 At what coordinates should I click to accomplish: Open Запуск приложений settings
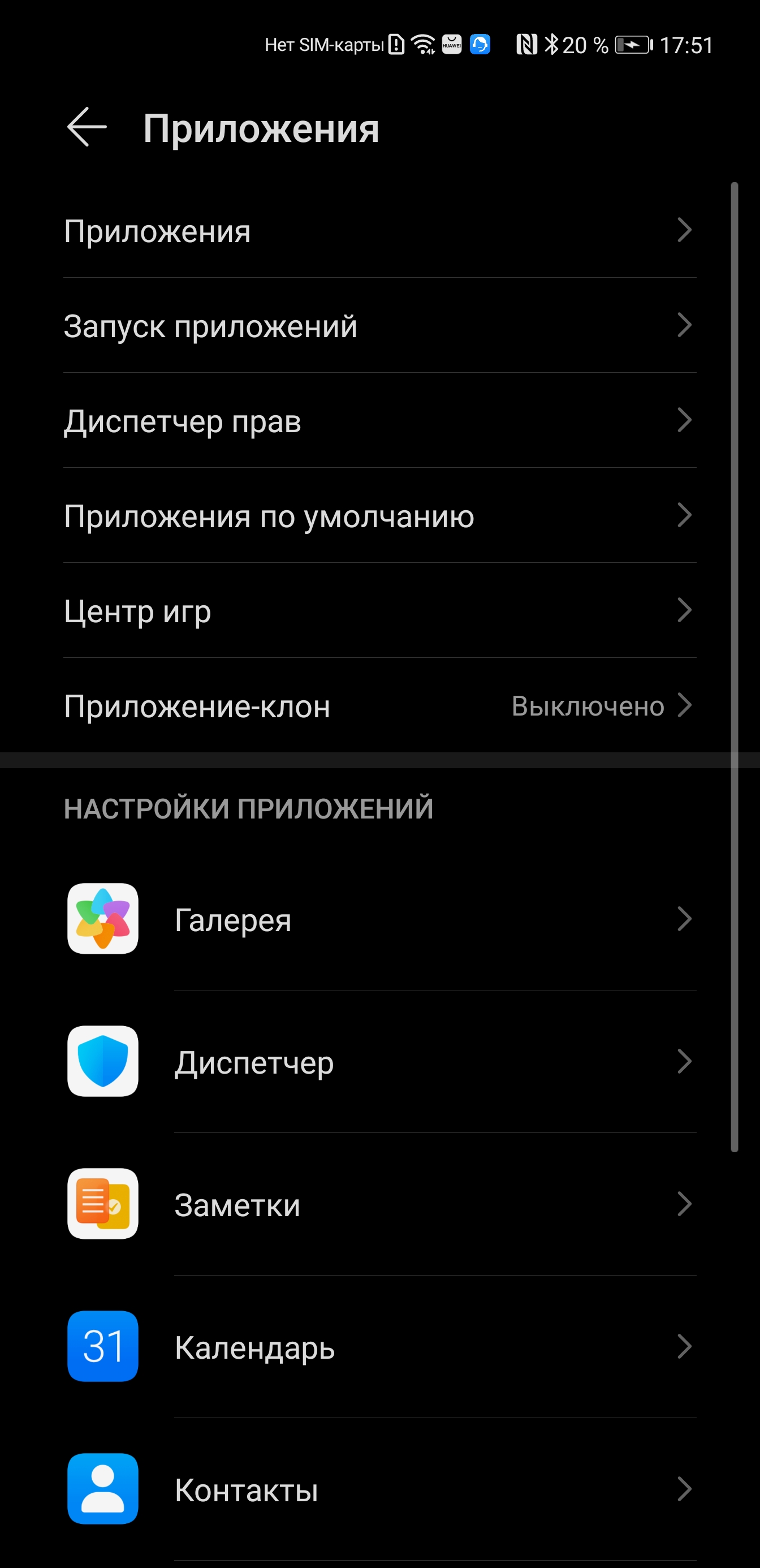click(379, 326)
